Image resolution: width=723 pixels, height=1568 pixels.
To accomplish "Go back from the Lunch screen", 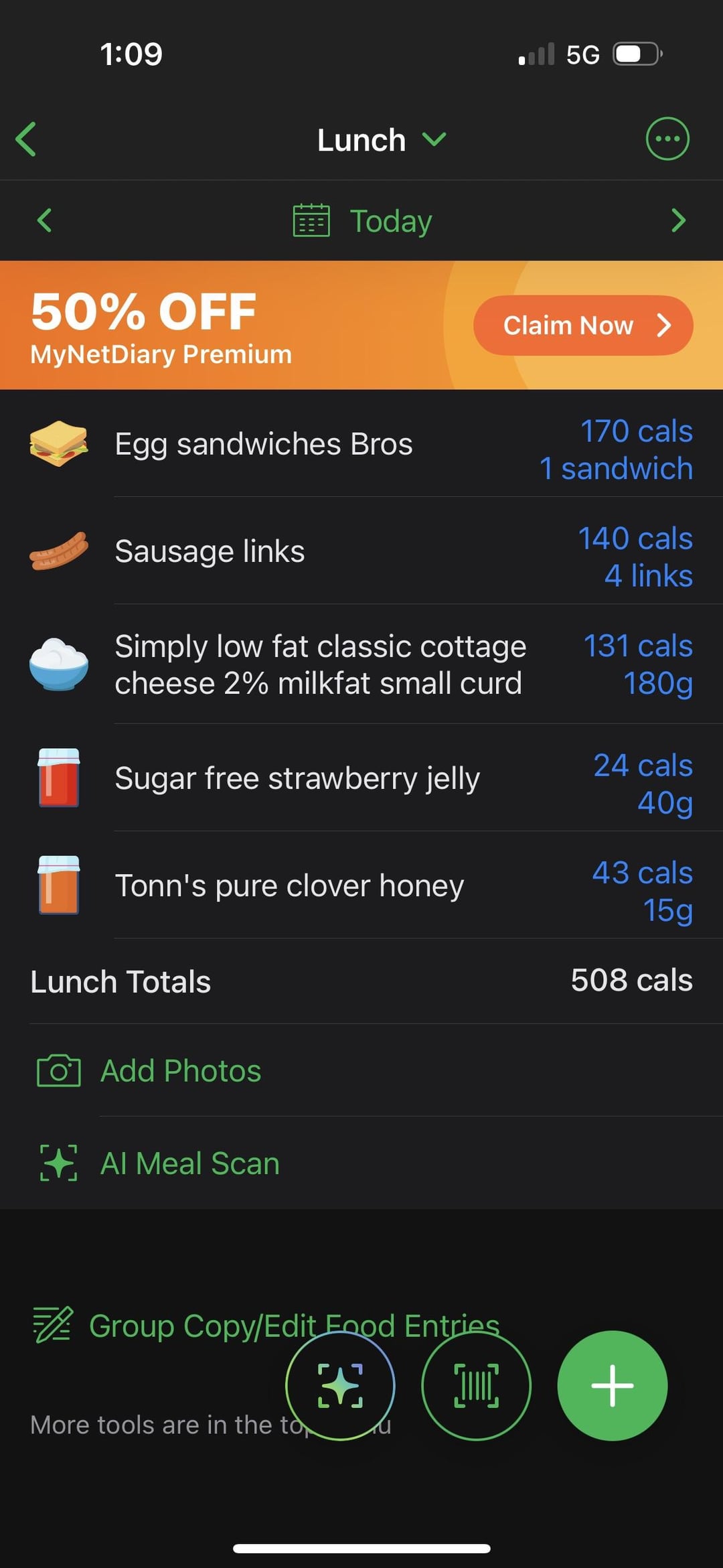I will pyautogui.click(x=27, y=139).
